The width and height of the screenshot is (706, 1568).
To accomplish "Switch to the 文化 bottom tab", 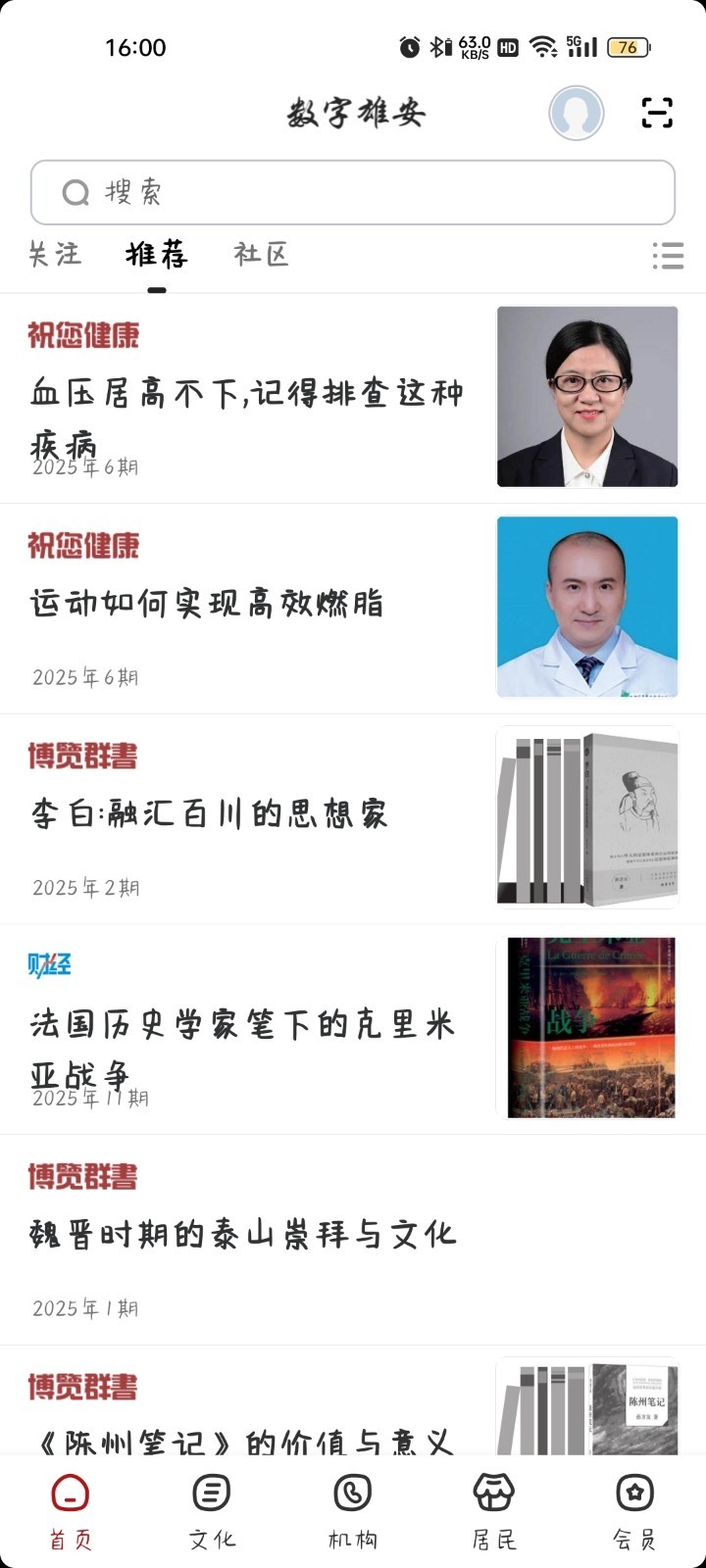I will [212, 1513].
